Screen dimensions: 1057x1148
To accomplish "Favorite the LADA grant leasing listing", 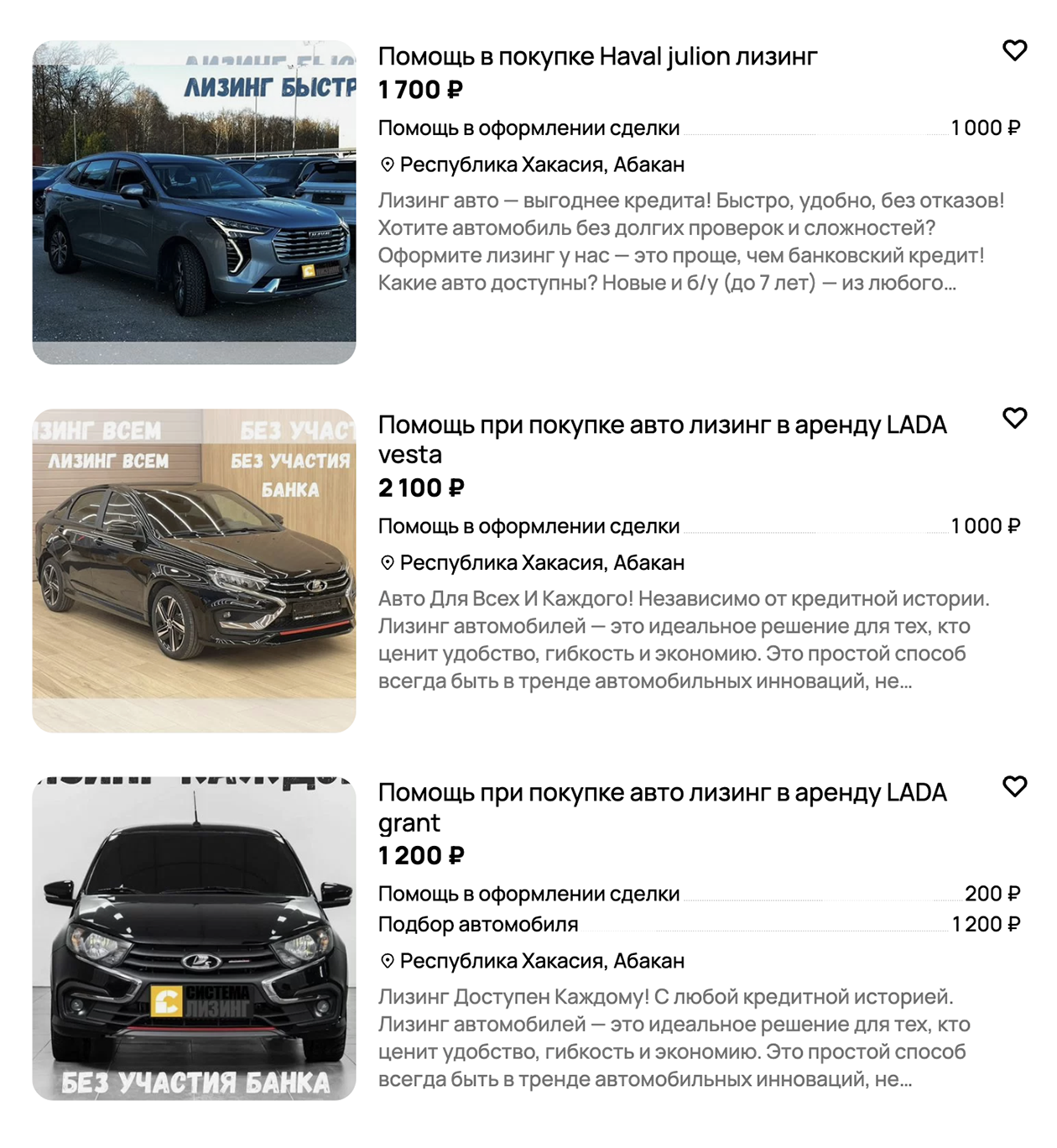I will click(1014, 787).
